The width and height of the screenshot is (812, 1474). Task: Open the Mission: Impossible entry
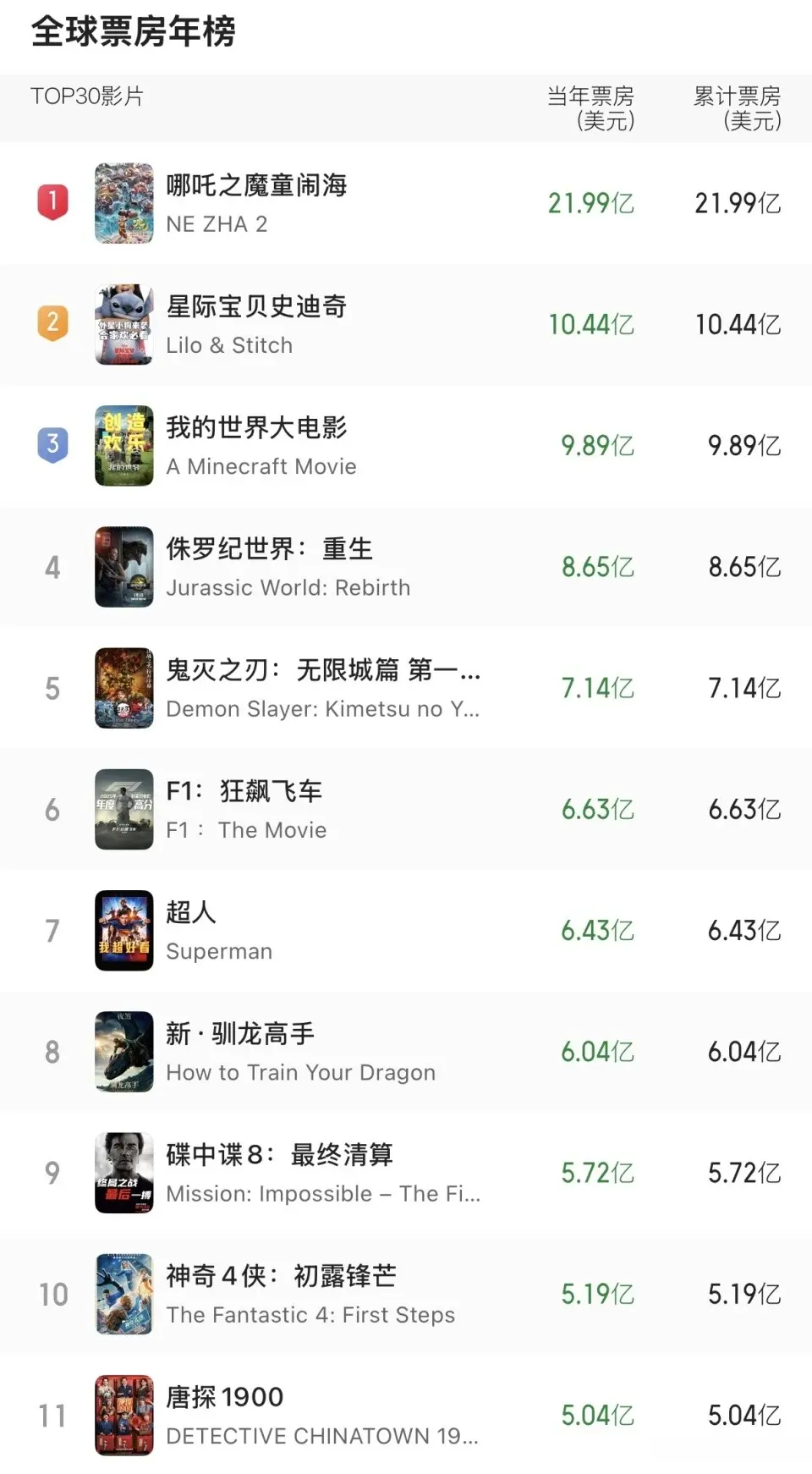[x=321, y=1173]
